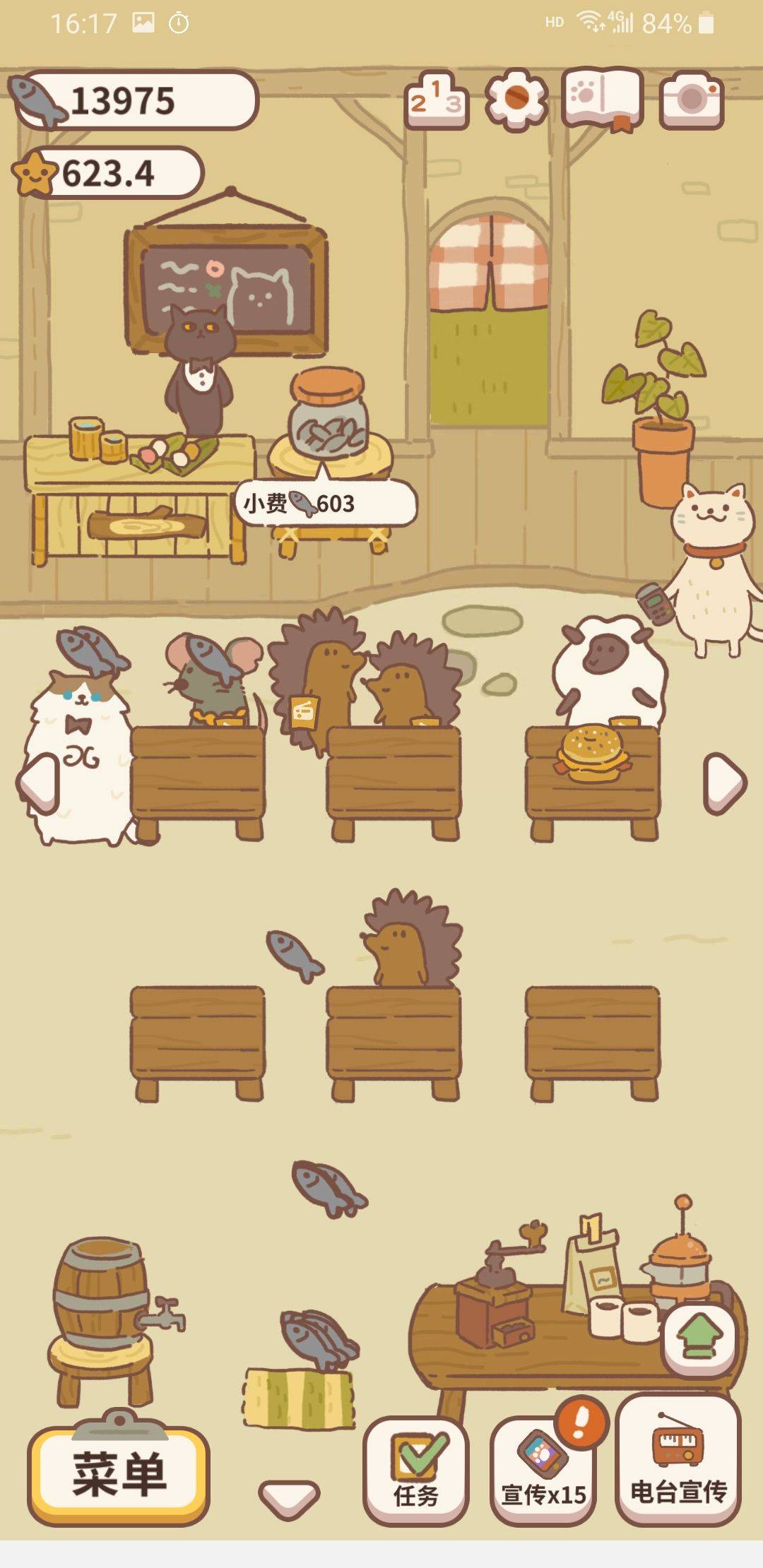Open the leaderboard ranking podium icon
The width and height of the screenshot is (763, 1568).
[x=436, y=102]
